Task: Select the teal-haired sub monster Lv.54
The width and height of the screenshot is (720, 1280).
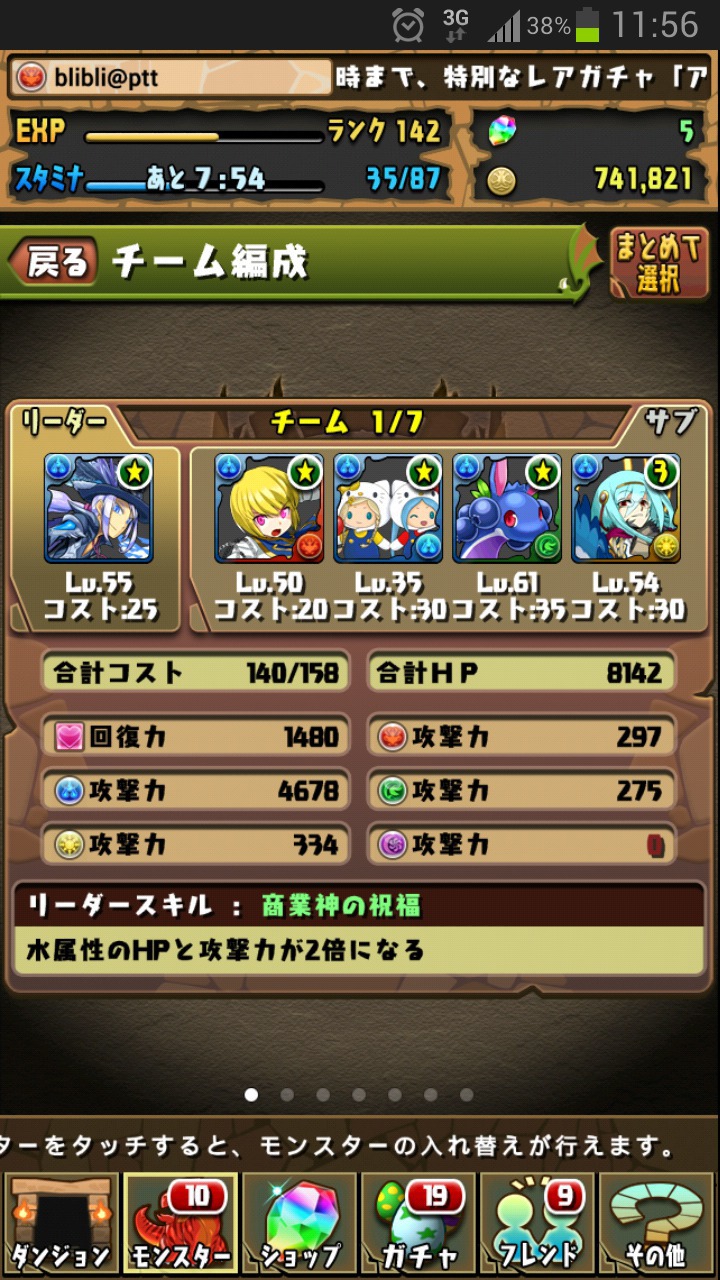Action: pos(626,508)
